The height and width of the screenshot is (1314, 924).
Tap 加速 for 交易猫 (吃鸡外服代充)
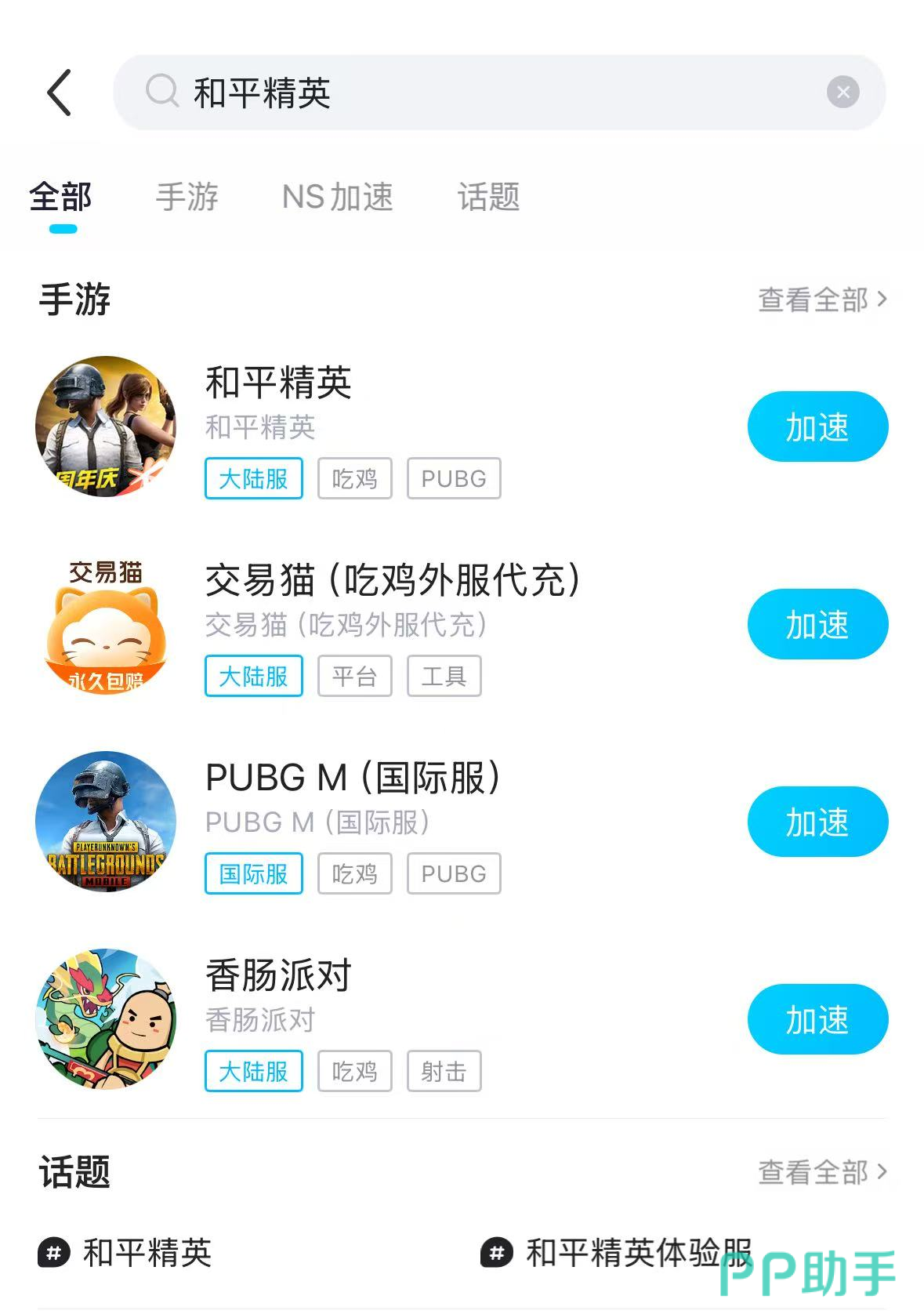pyautogui.click(x=817, y=625)
